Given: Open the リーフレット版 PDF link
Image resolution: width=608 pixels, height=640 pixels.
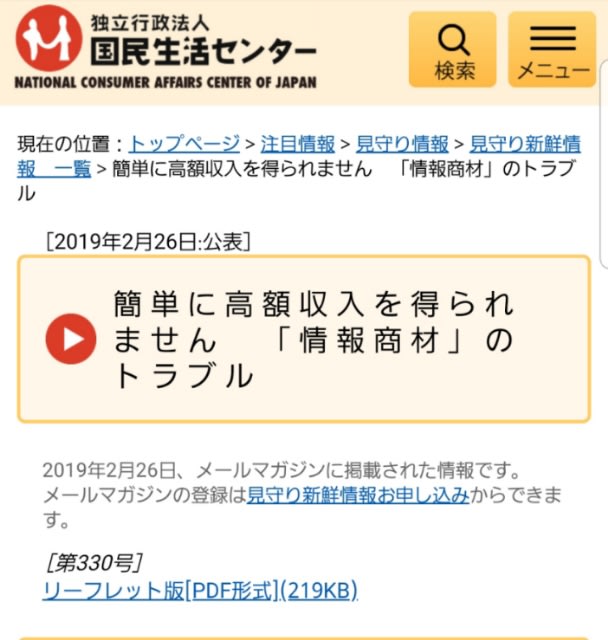Looking at the screenshot, I should tap(200, 590).
